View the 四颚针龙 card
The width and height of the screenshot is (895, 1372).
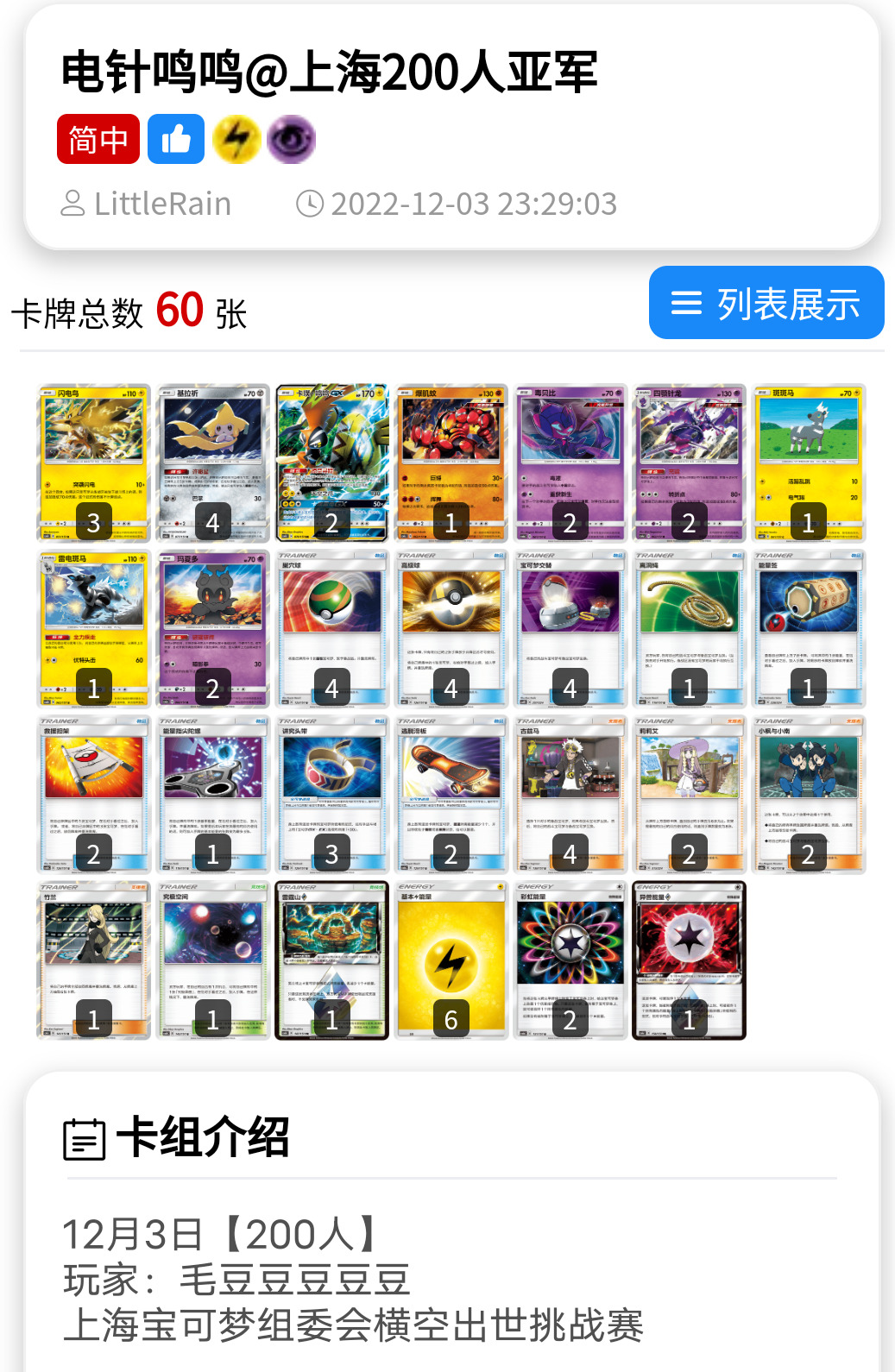click(x=689, y=463)
